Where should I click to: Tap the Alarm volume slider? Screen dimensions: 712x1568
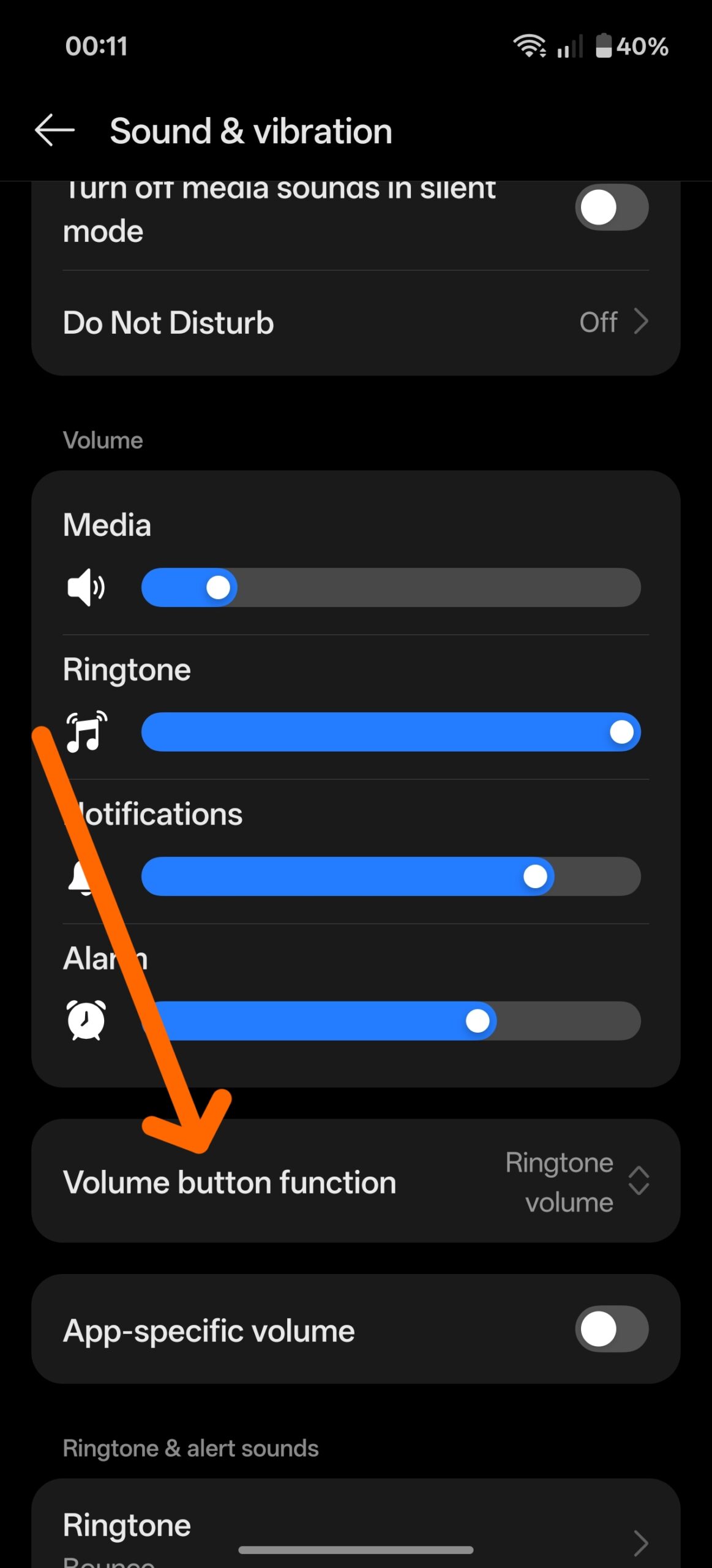point(391,1021)
